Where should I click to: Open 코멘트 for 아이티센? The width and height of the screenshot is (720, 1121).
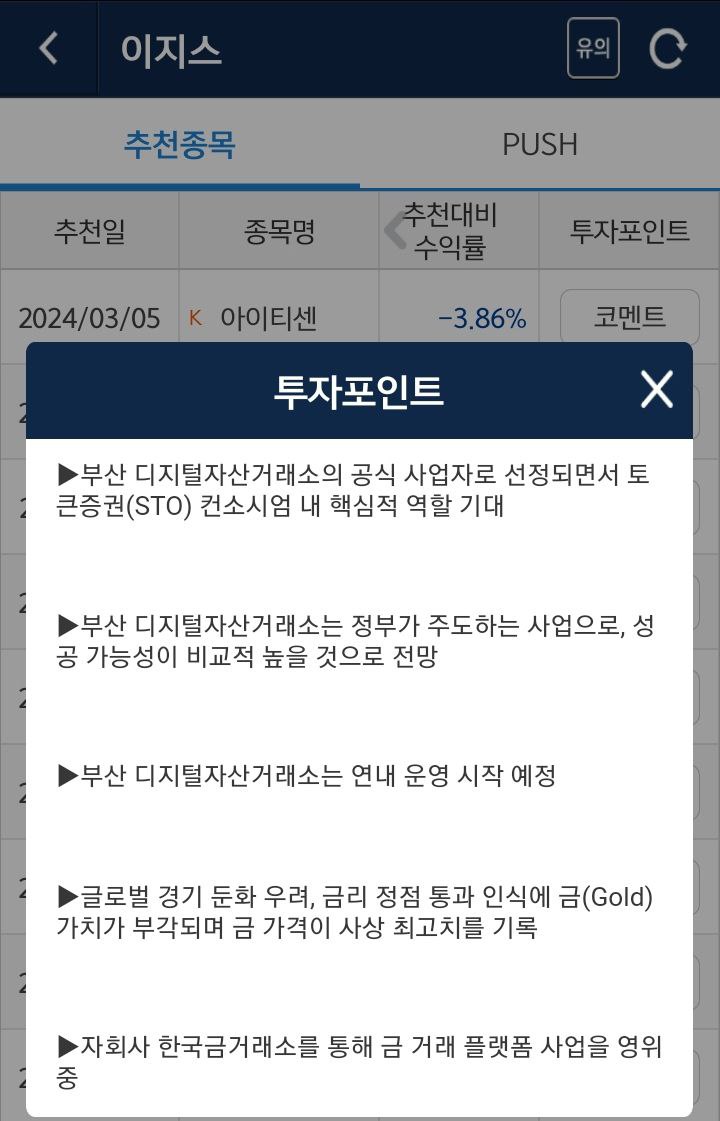(629, 317)
